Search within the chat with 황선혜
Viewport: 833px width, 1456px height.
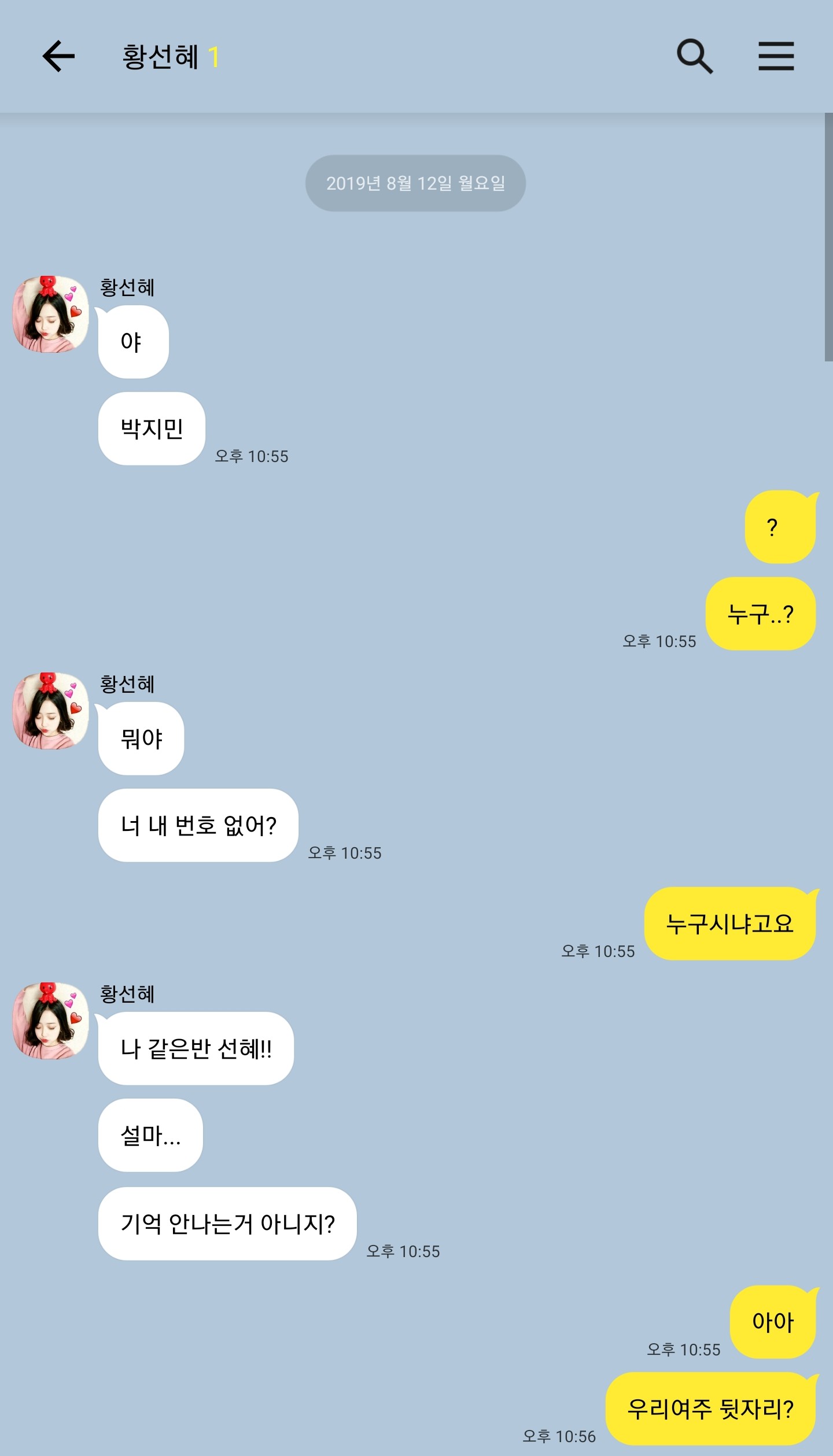tap(694, 56)
